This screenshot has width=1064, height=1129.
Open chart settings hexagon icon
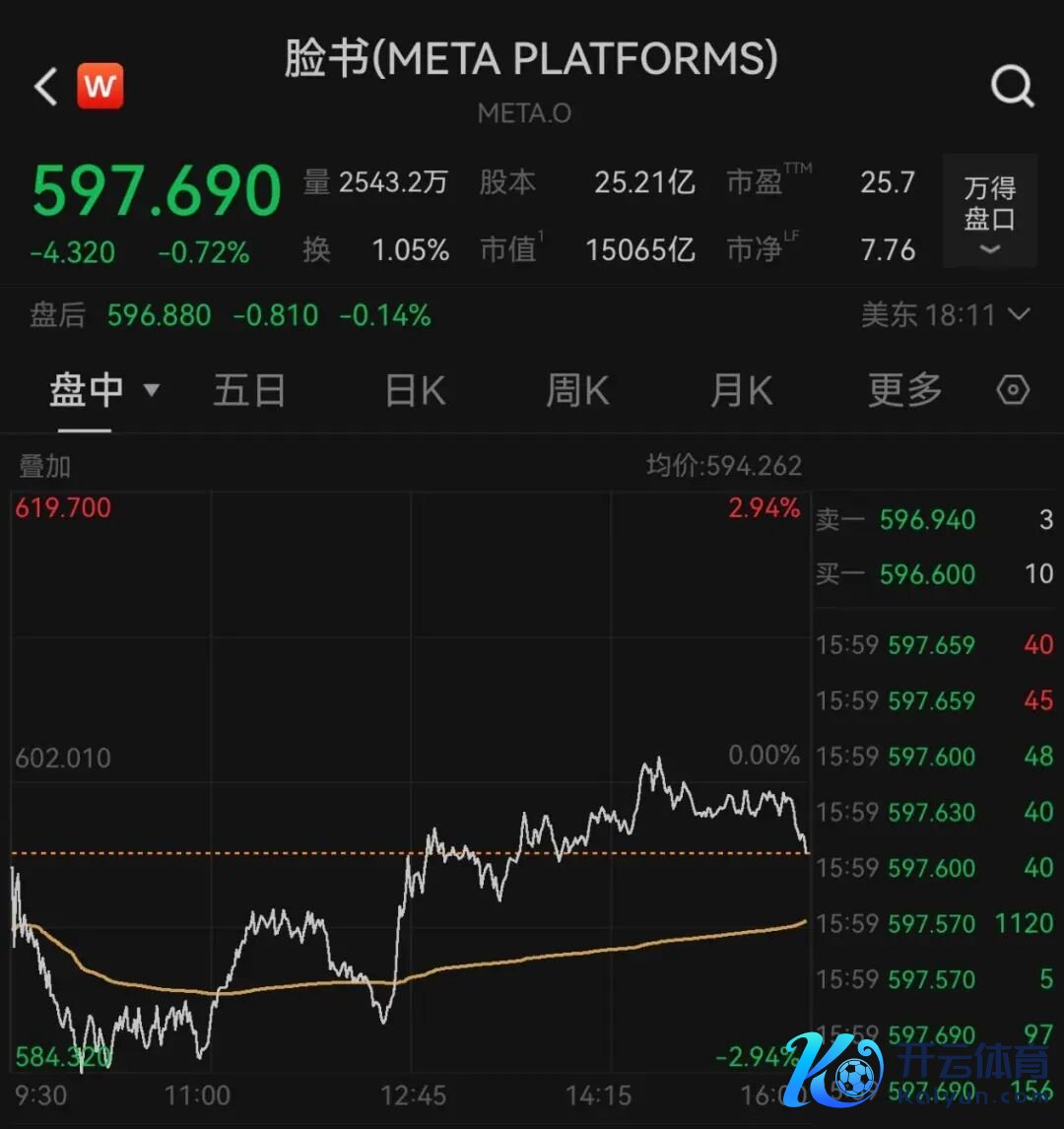click(1013, 391)
